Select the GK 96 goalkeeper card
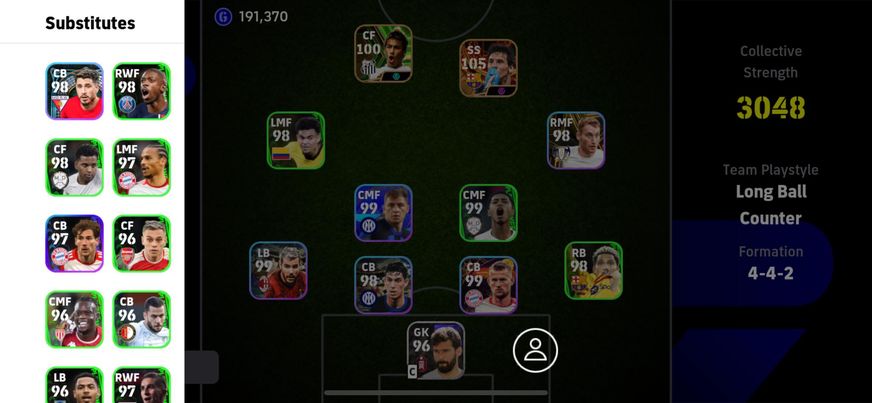The image size is (872, 403). (x=435, y=350)
